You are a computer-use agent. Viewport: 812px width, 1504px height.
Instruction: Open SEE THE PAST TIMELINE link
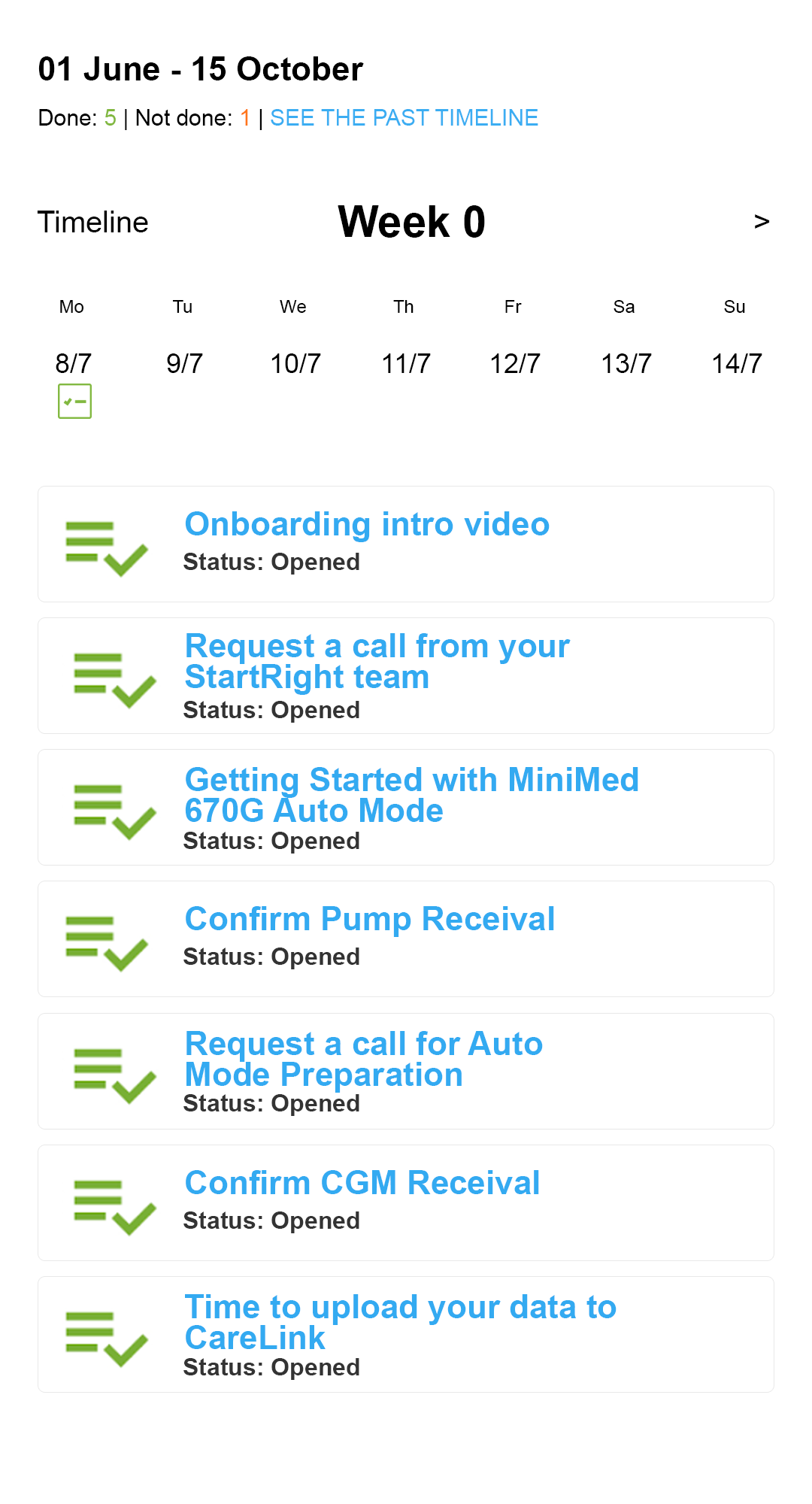pyautogui.click(x=404, y=118)
